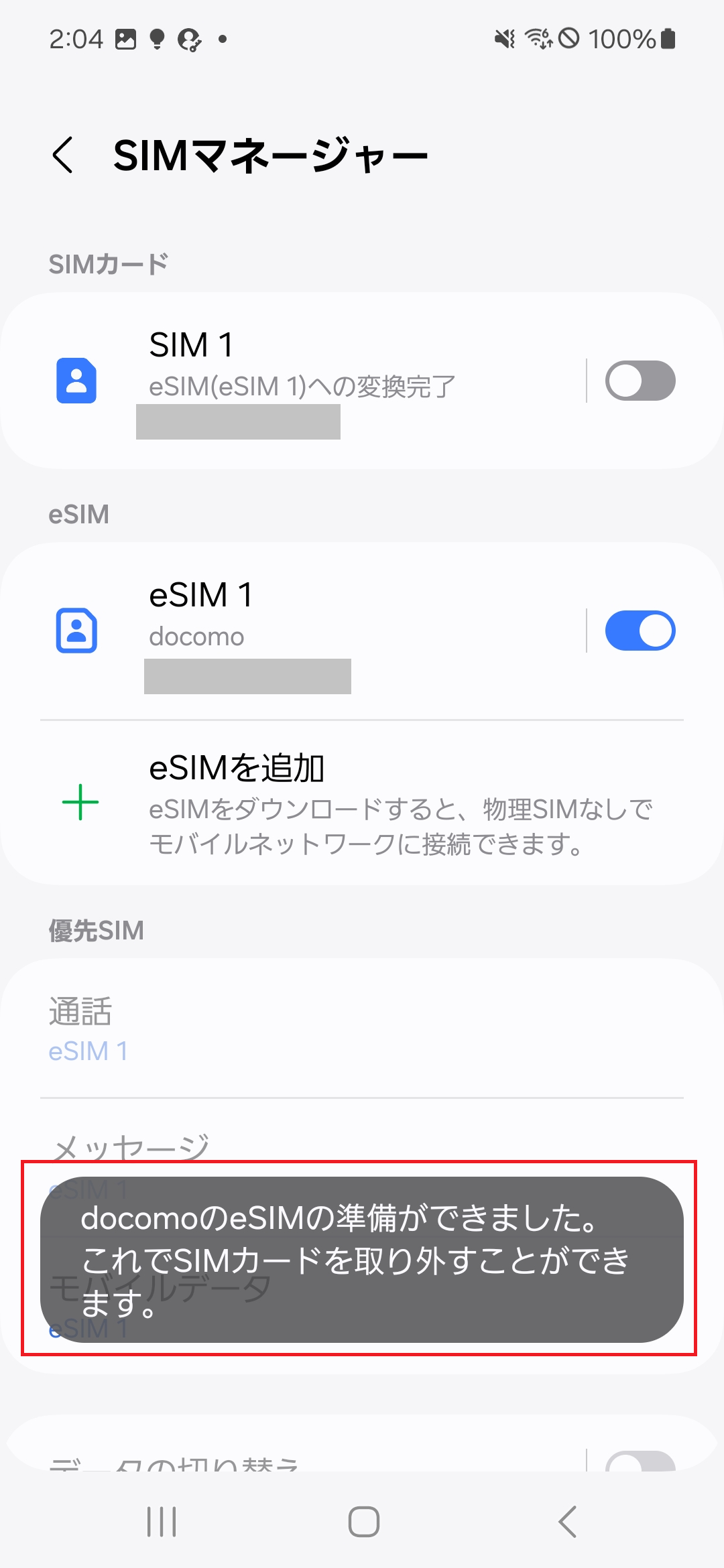The height and width of the screenshot is (1568, 724).
Task: Turn off the eSIM 1 switch
Action: pos(640,631)
